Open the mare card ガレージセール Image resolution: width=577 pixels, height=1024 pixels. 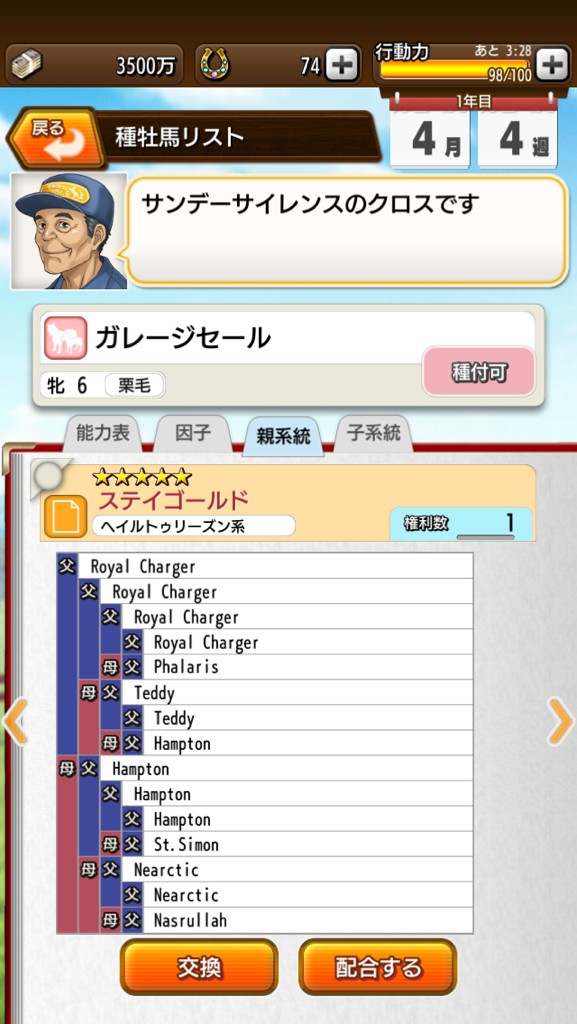[288, 355]
